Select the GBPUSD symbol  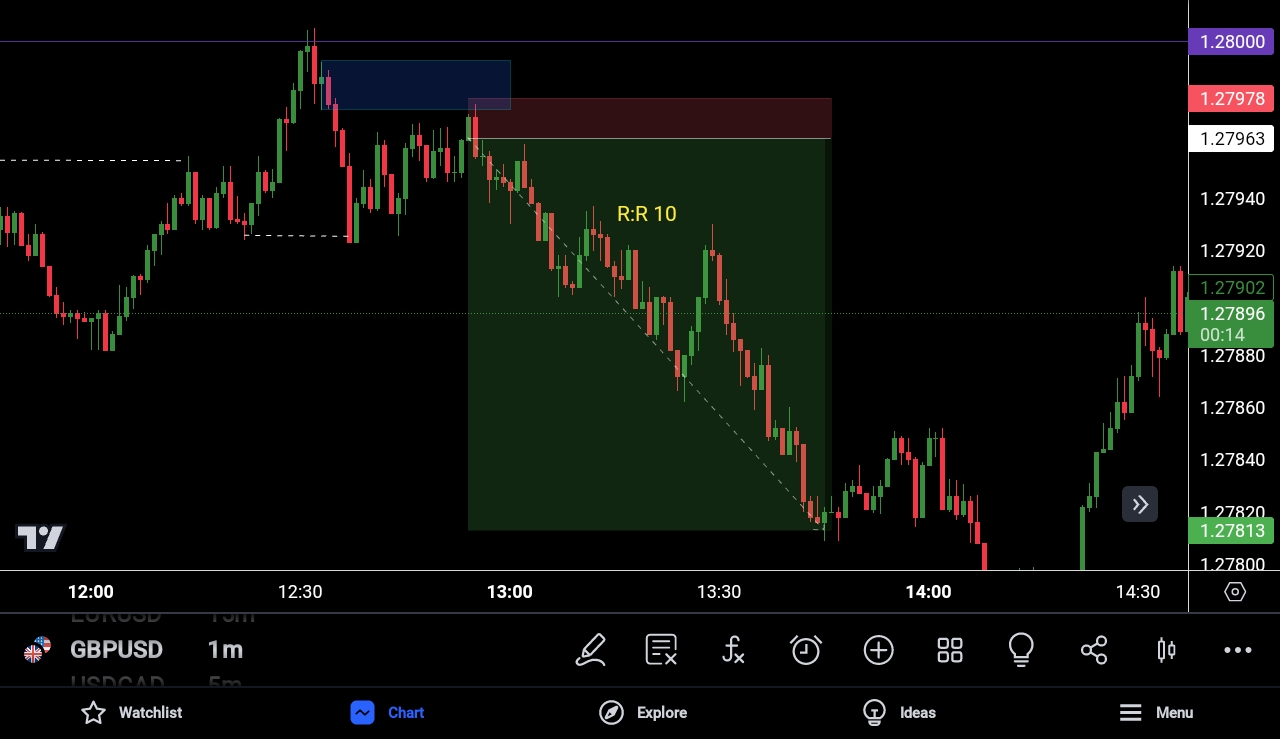pyautogui.click(x=115, y=650)
